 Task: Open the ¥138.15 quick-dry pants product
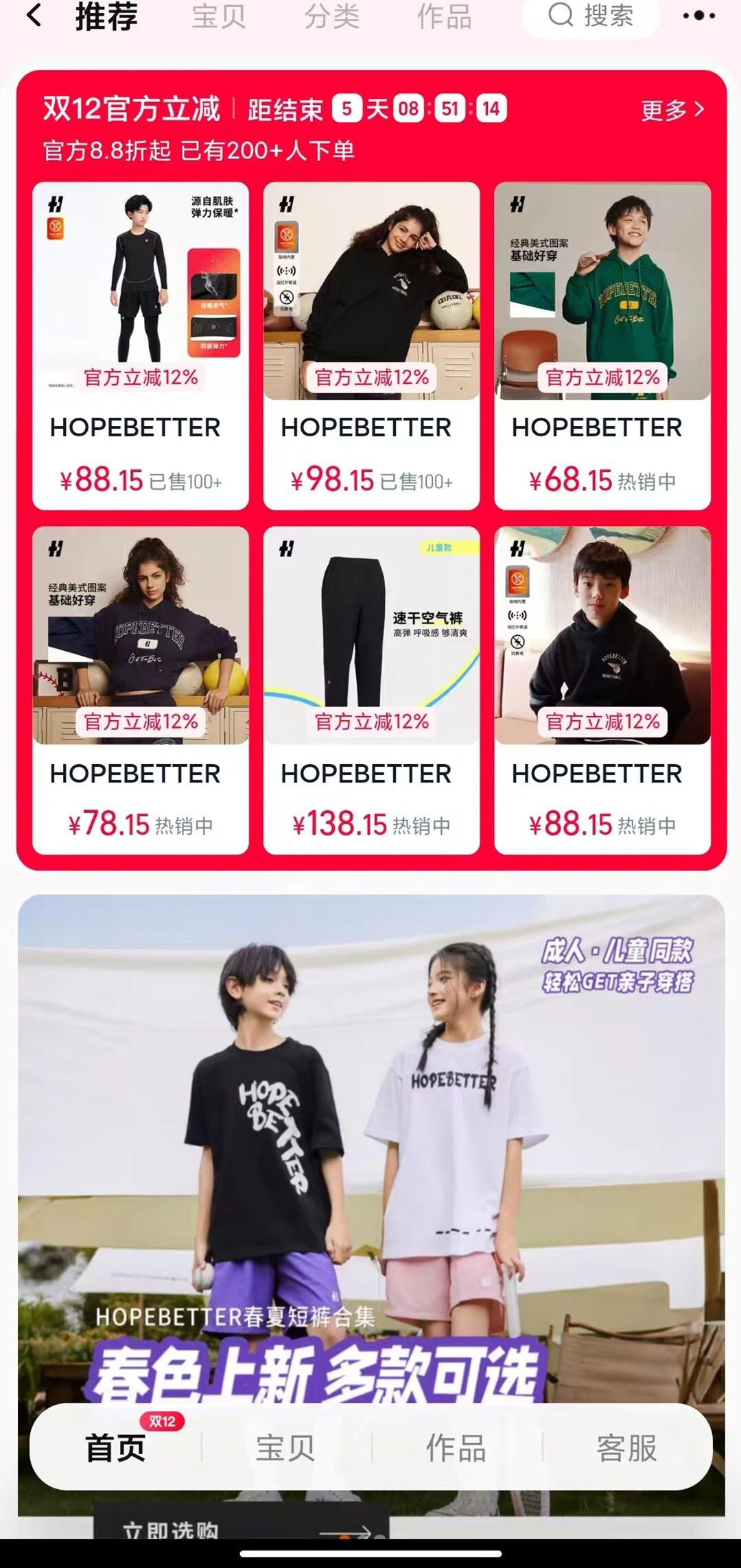click(371, 689)
